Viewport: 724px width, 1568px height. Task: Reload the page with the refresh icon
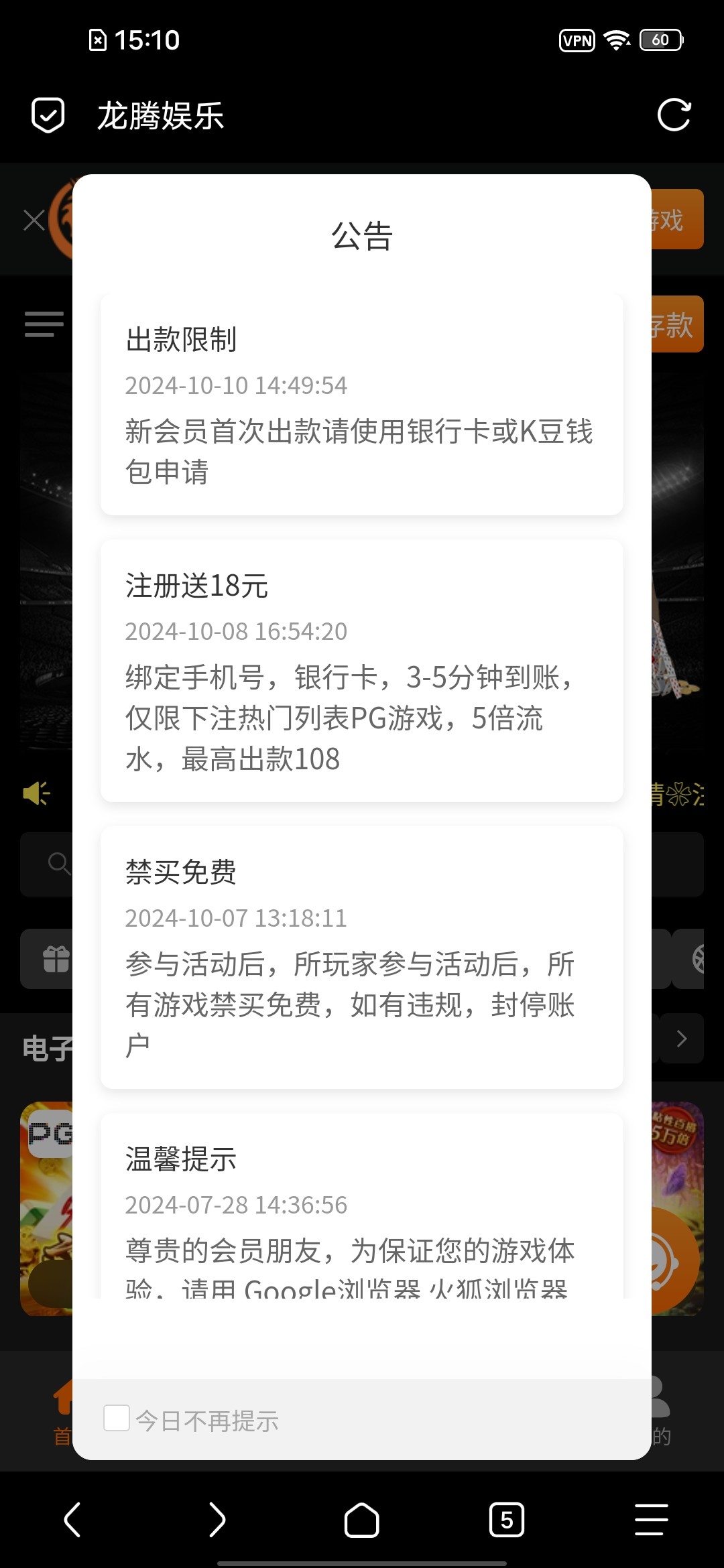(674, 115)
